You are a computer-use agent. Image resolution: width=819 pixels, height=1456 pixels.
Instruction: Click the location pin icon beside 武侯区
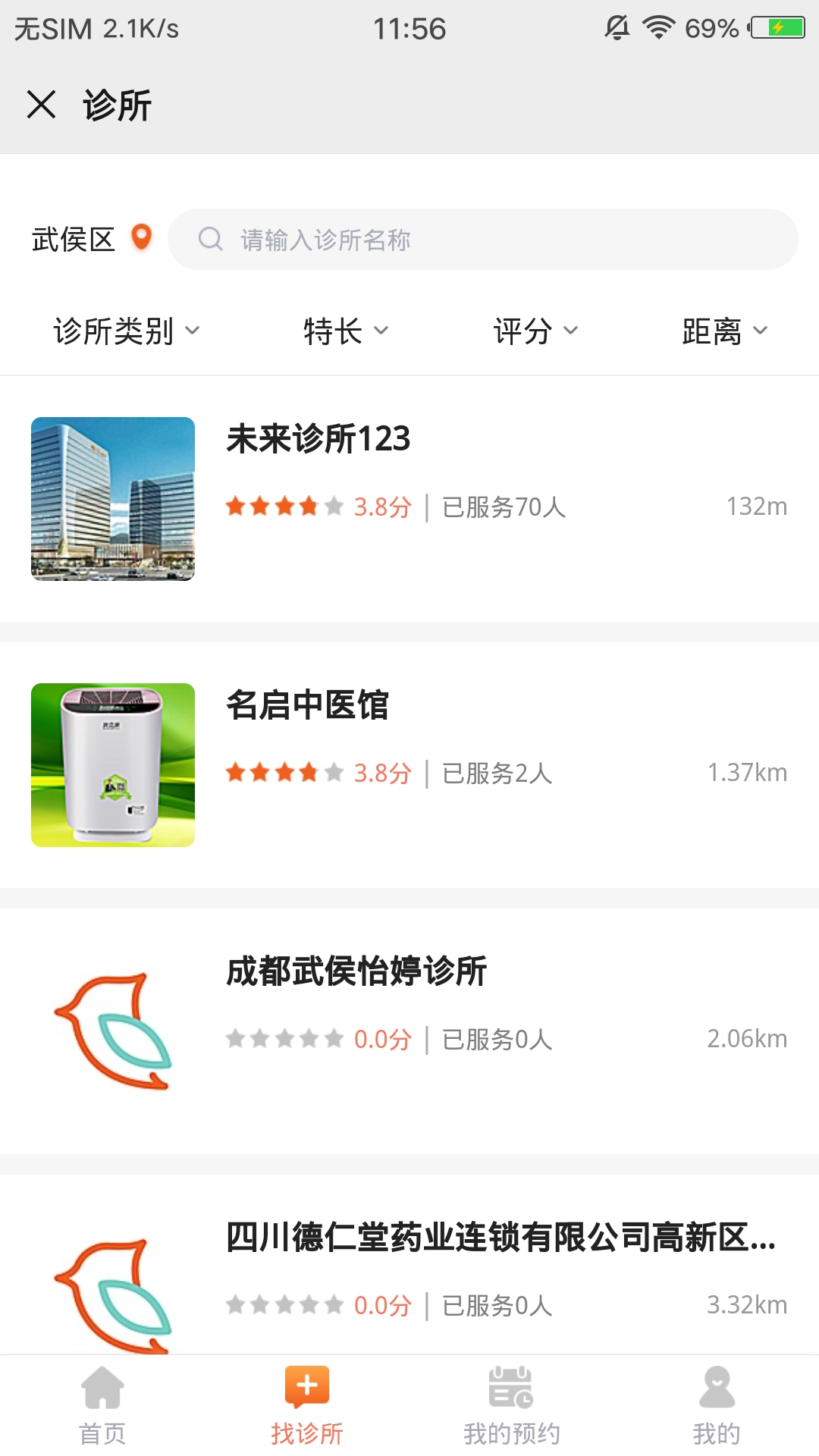click(x=141, y=239)
